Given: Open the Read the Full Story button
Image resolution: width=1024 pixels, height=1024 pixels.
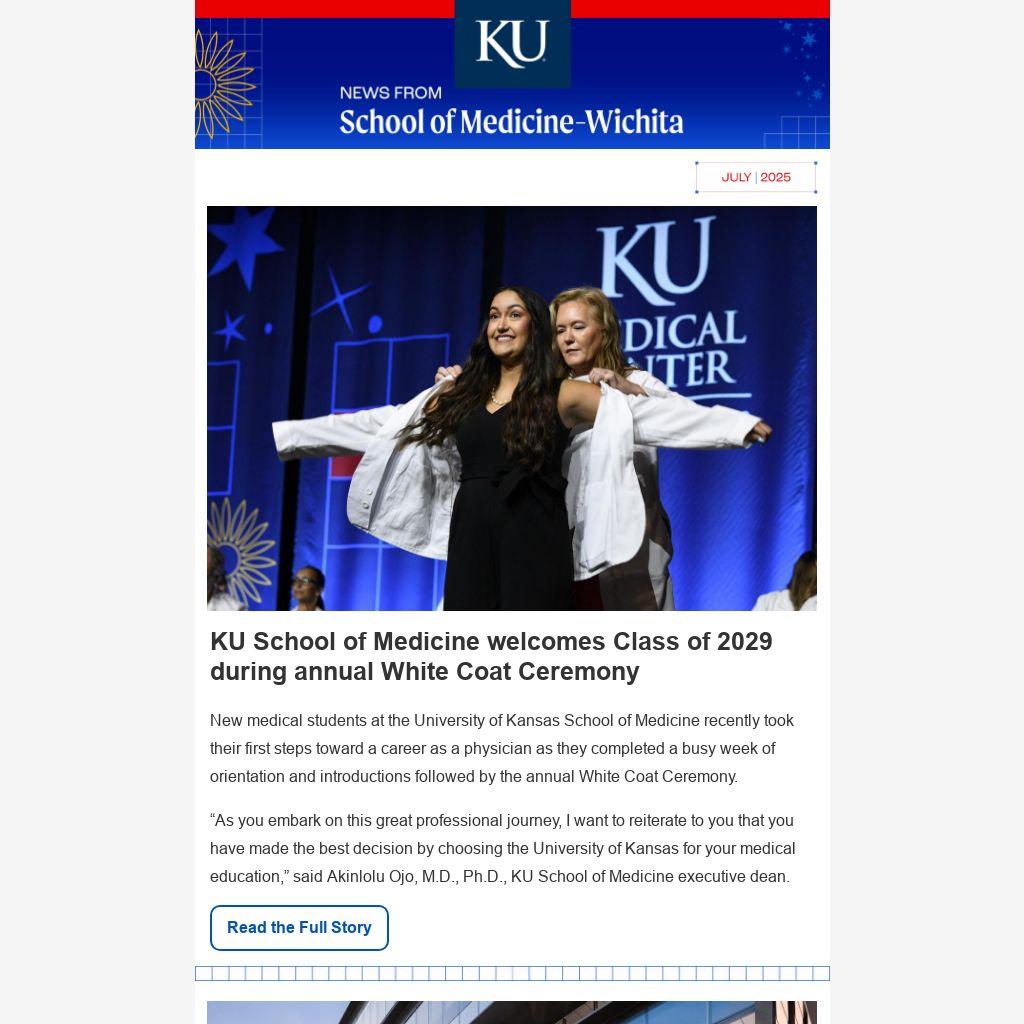Looking at the screenshot, I should [x=299, y=928].
